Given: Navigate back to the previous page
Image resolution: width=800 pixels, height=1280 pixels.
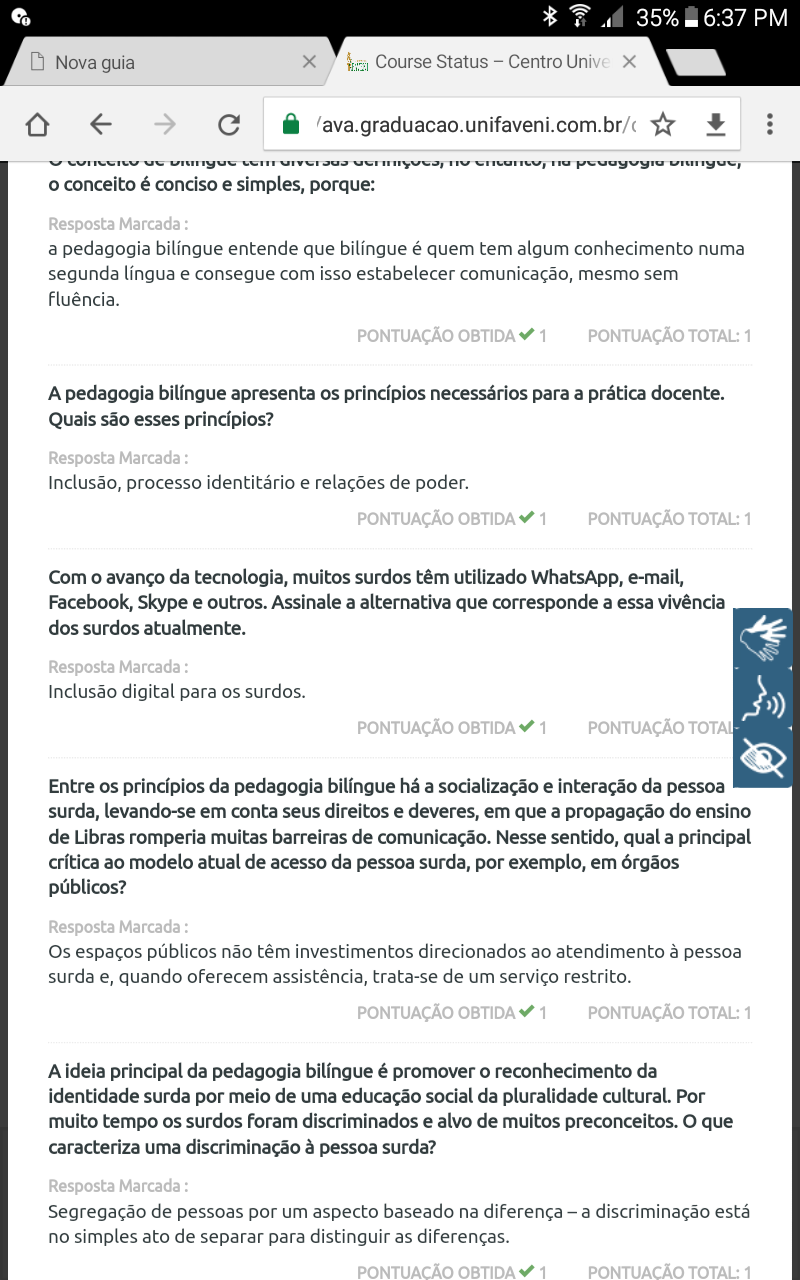Looking at the screenshot, I should click(x=100, y=124).
